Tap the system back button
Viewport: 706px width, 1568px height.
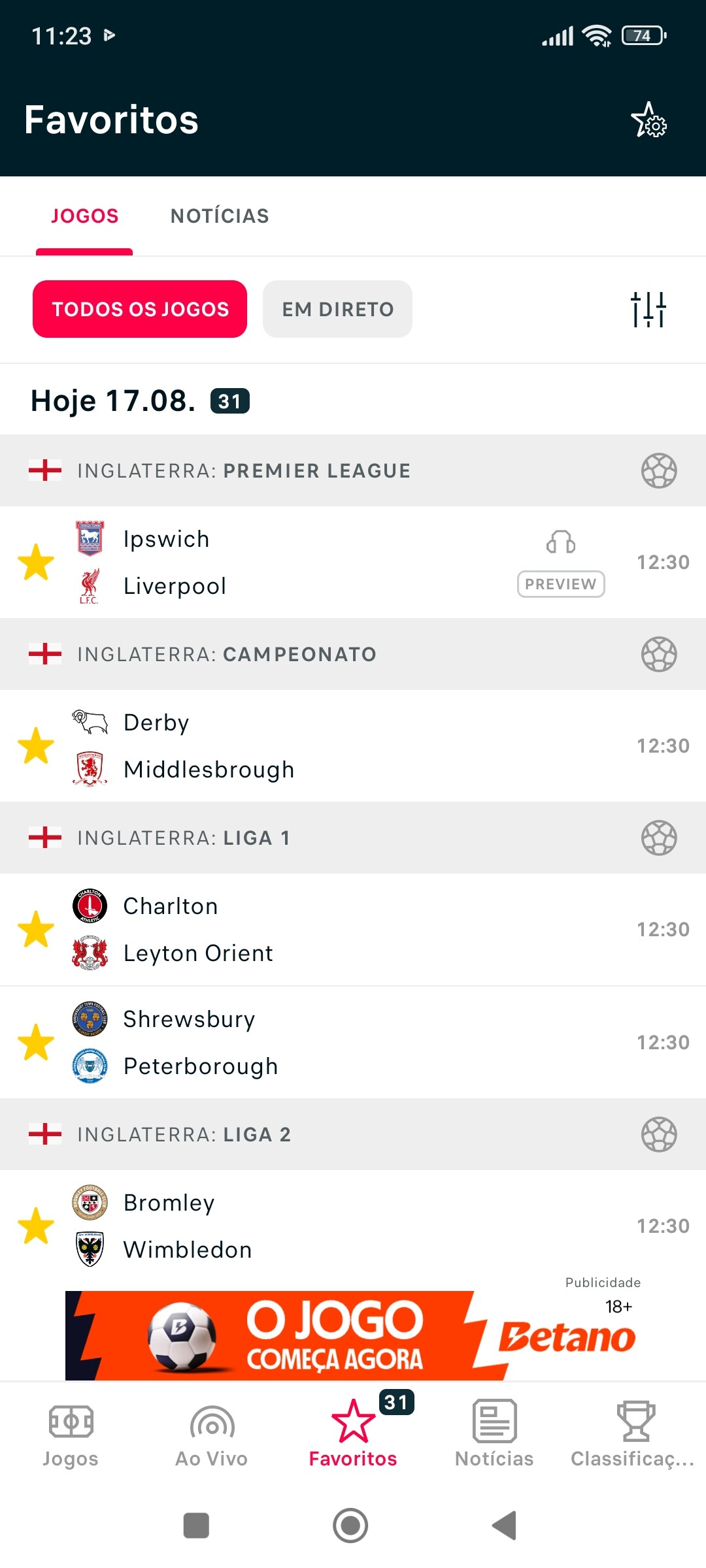click(505, 1526)
